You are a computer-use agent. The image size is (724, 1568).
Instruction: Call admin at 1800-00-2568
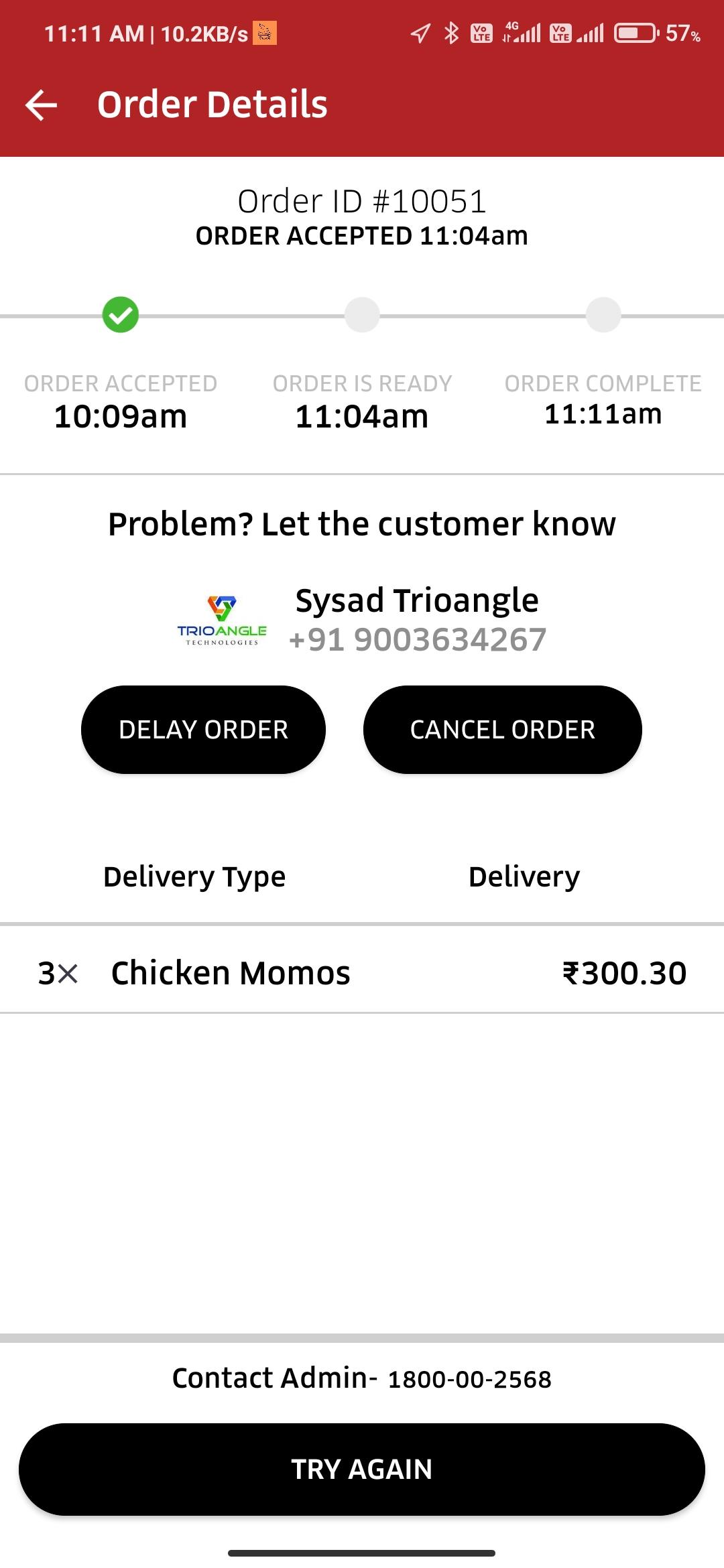click(x=470, y=1379)
